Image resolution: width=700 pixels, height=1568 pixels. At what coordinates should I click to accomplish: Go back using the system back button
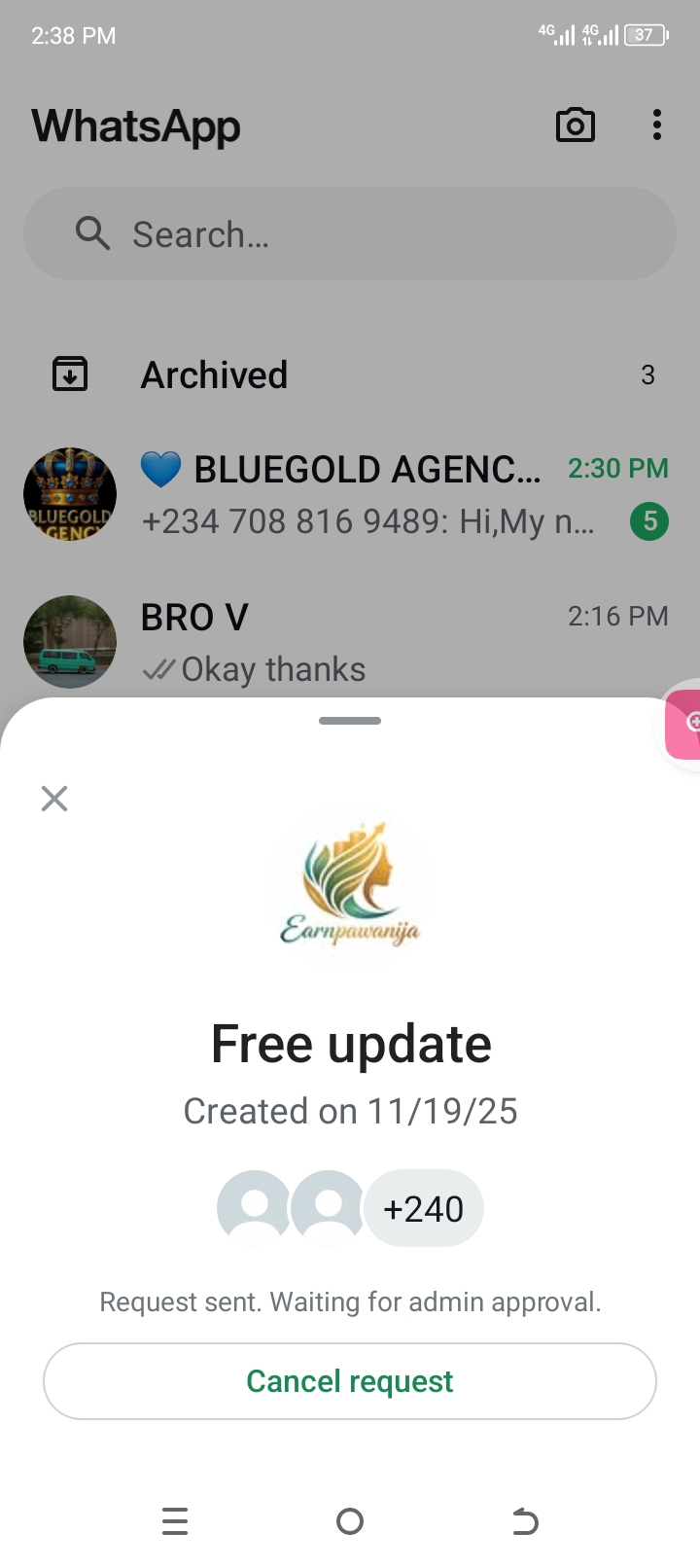(x=524, y=1520)
